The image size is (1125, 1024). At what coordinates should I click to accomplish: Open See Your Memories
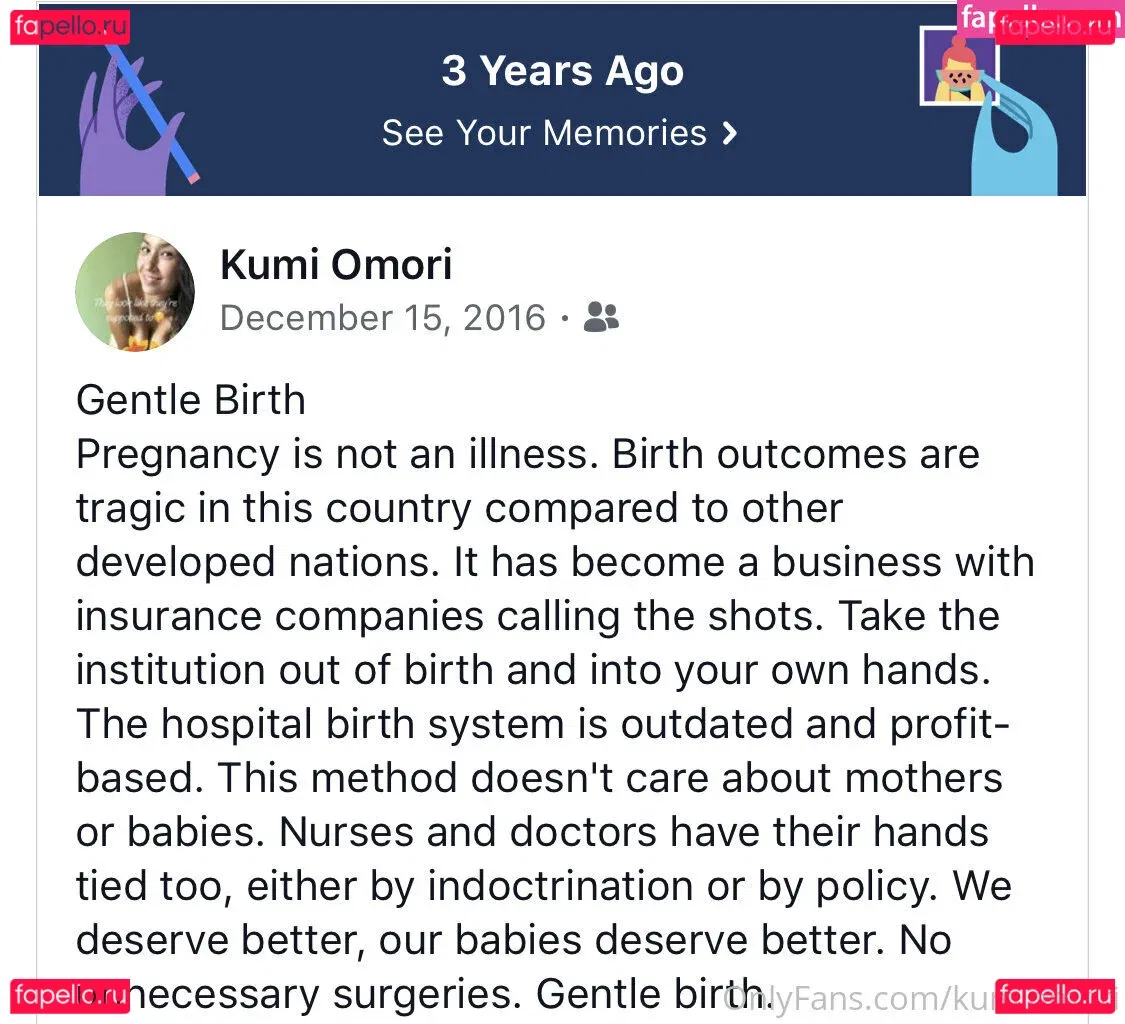[x=560, y=133]
